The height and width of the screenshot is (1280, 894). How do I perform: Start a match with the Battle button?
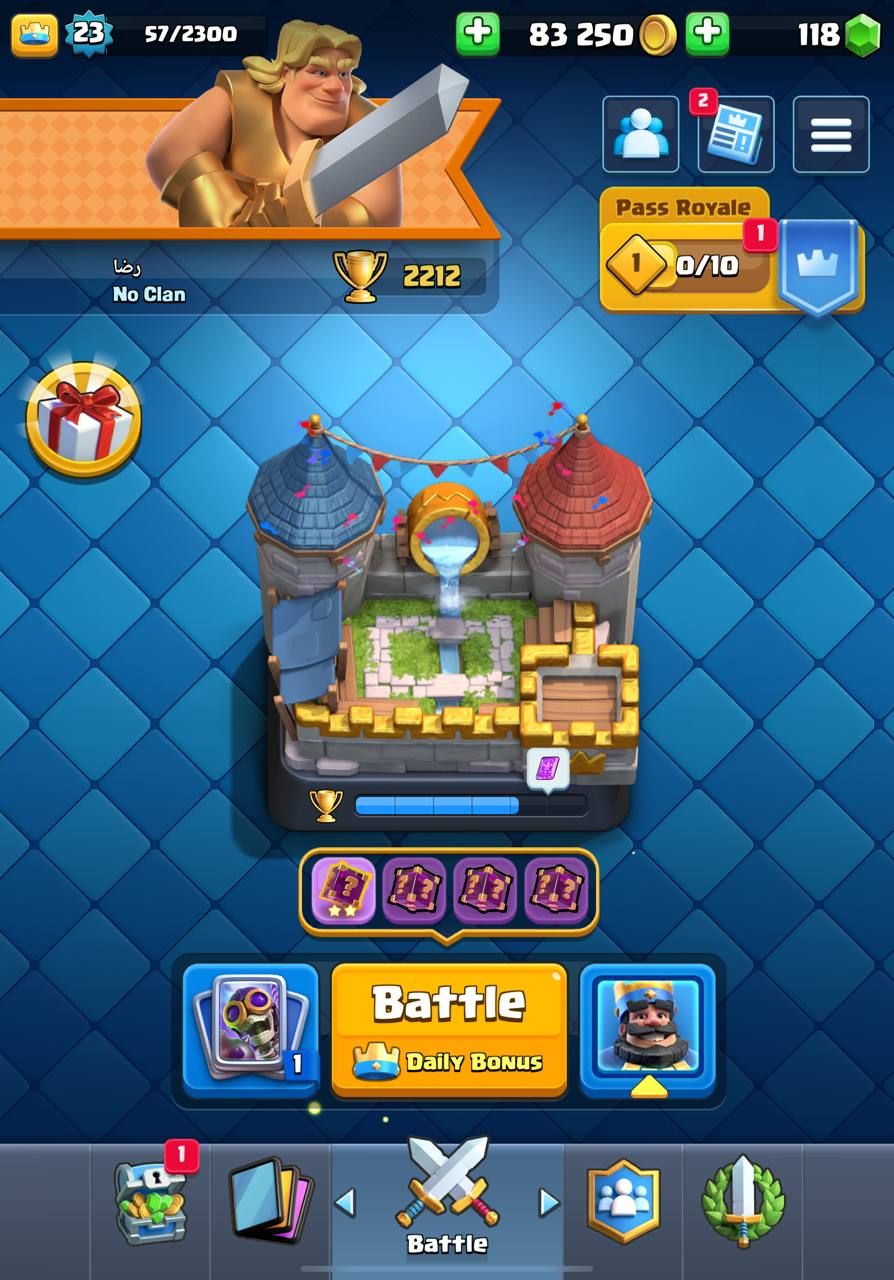coord(448,1028)
